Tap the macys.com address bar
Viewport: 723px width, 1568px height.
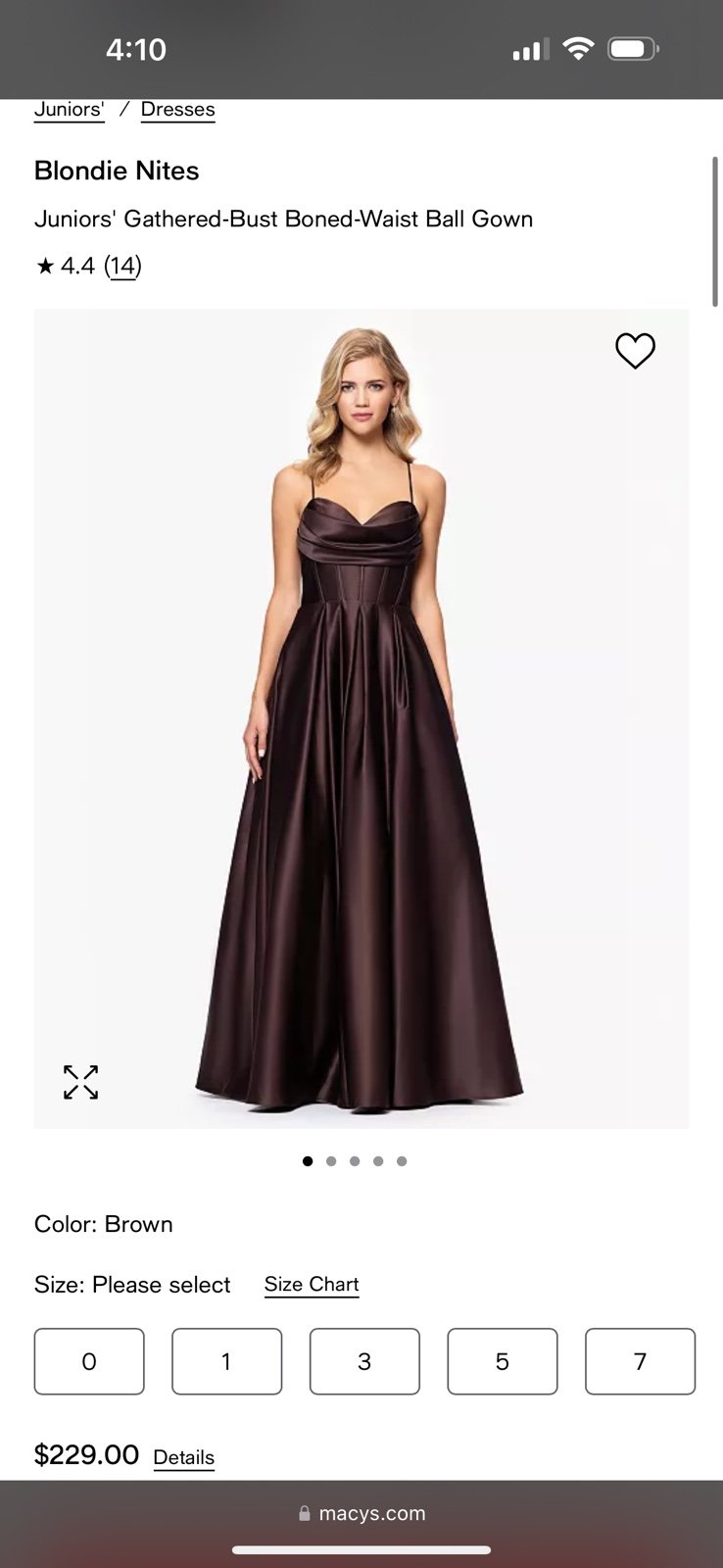tap(361, 1513)
